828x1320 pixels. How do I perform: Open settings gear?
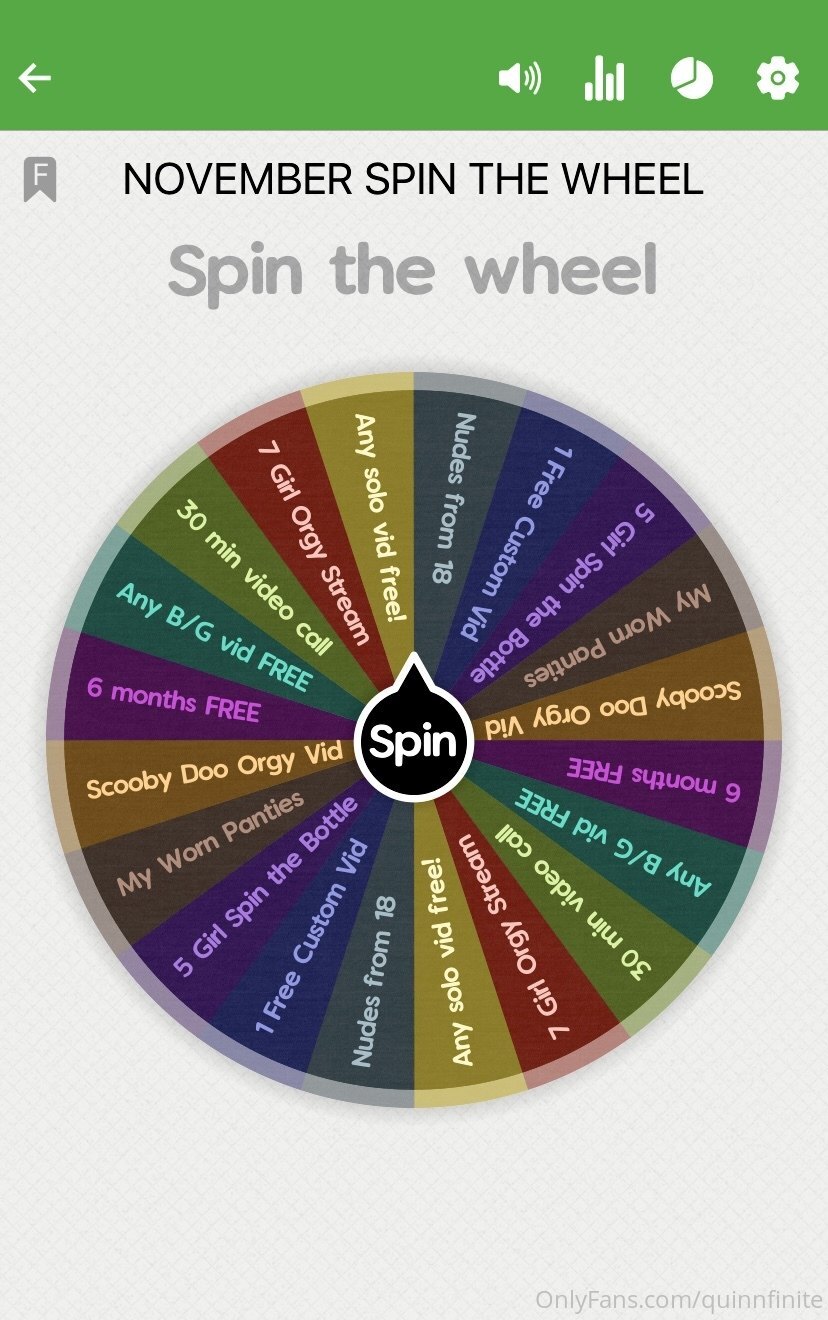click(777, 78)
